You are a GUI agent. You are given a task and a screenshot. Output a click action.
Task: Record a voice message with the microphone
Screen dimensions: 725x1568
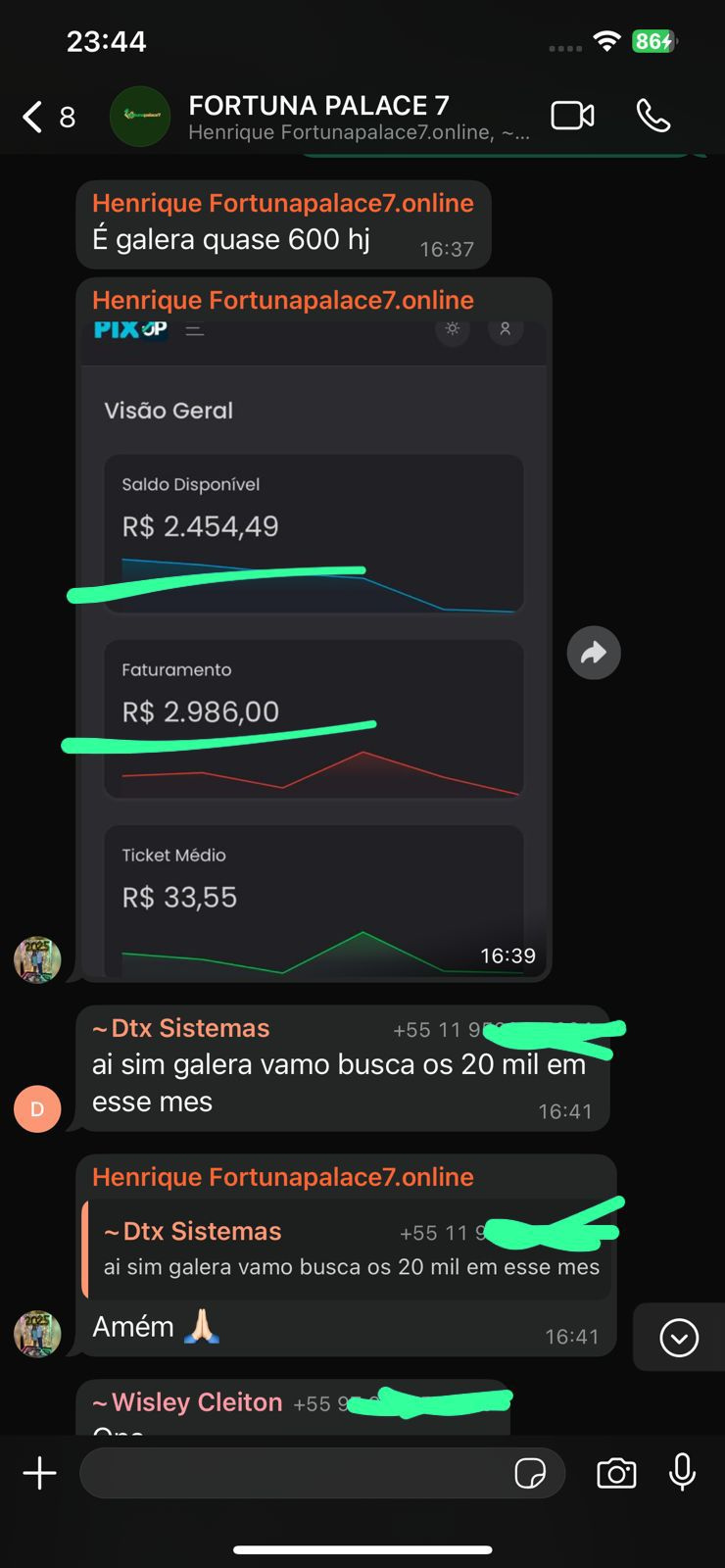(x=681, y=1472)
